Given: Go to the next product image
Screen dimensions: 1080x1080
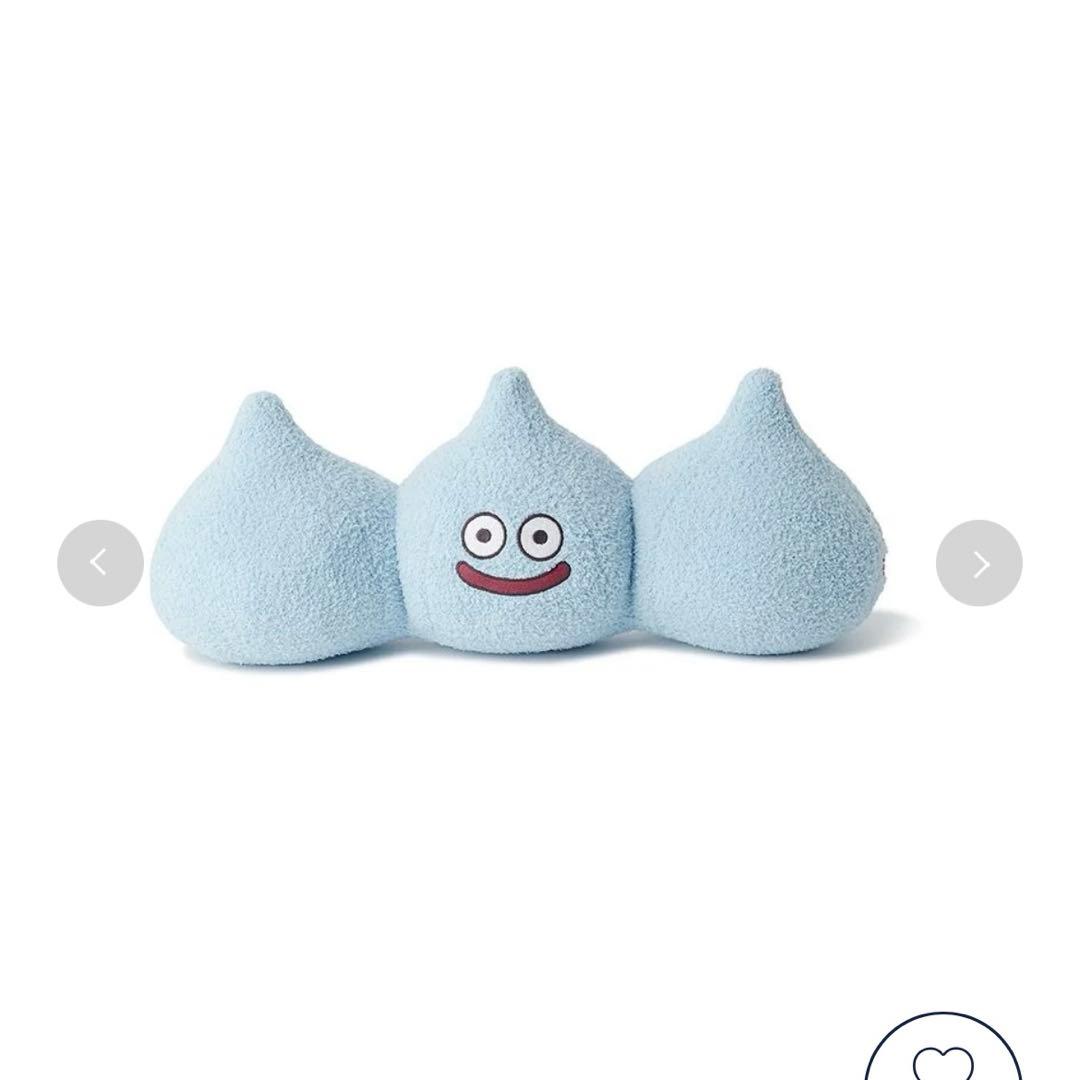Looking at the screenshot, I should [x=979, y=563].
